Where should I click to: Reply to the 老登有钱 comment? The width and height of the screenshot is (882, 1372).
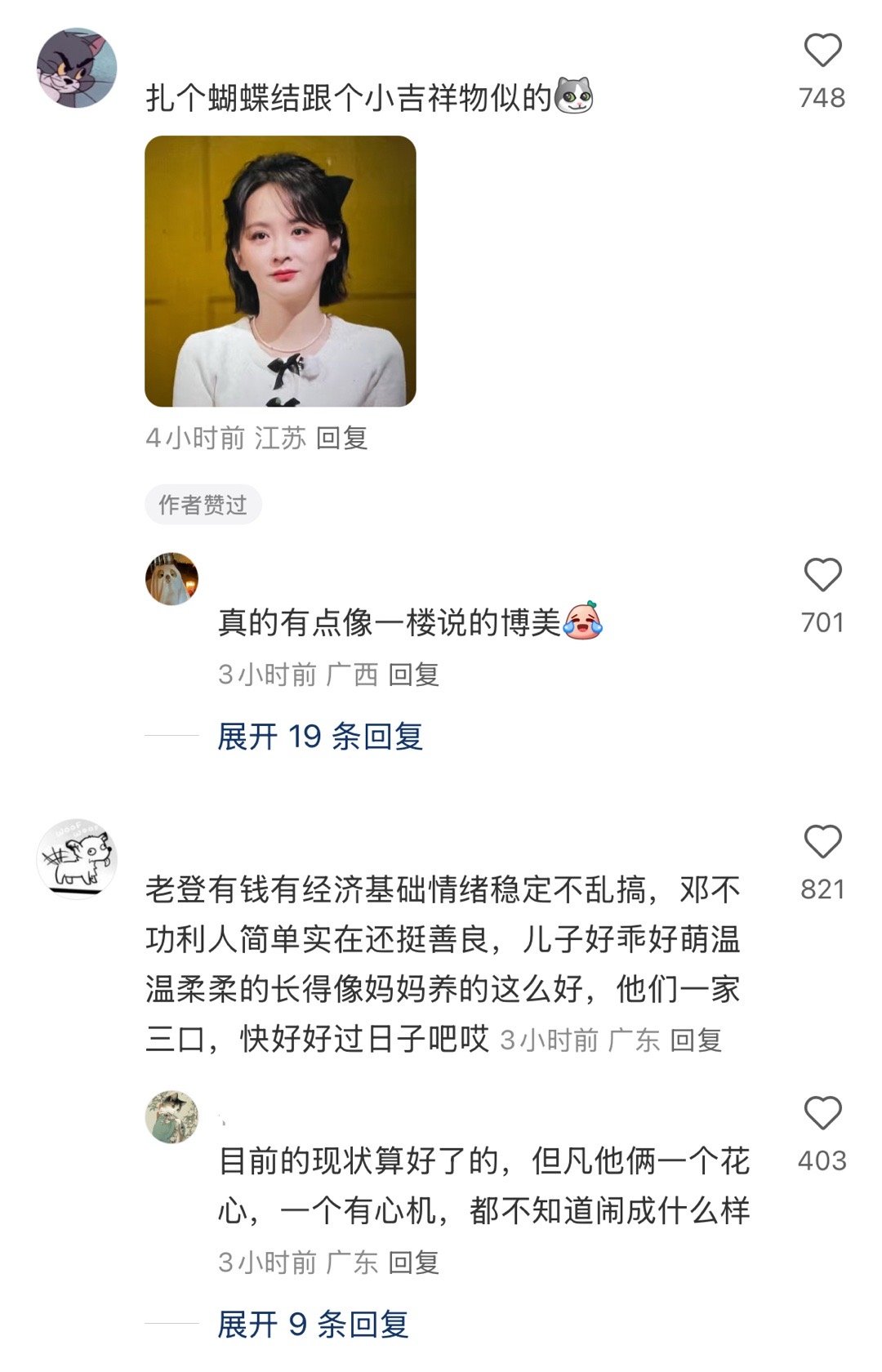(x=696, y=1040)
